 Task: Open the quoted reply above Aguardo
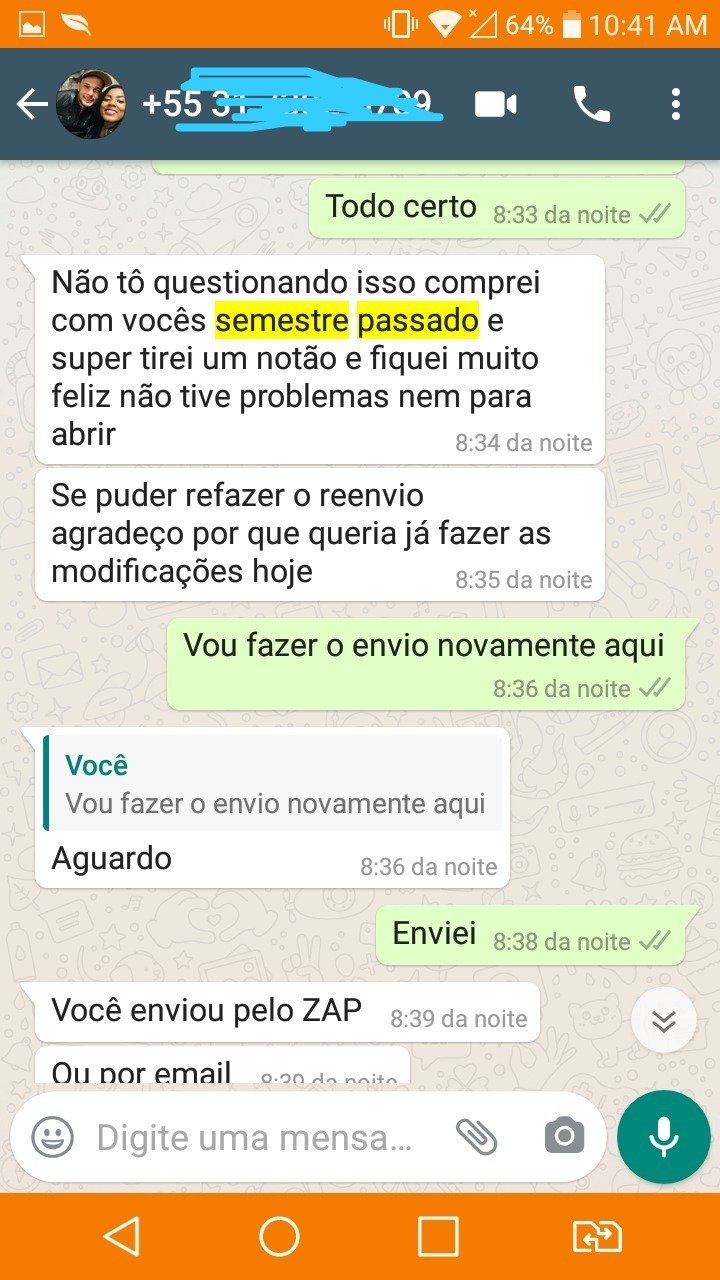pyautogui.click(x=272, y=783)
